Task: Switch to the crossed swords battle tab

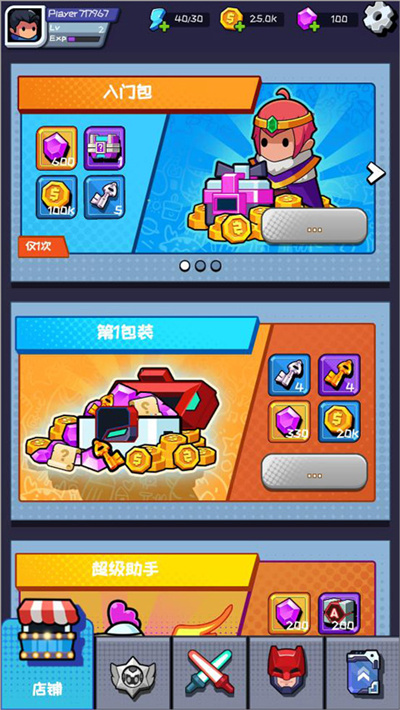Action: [211, 674]
